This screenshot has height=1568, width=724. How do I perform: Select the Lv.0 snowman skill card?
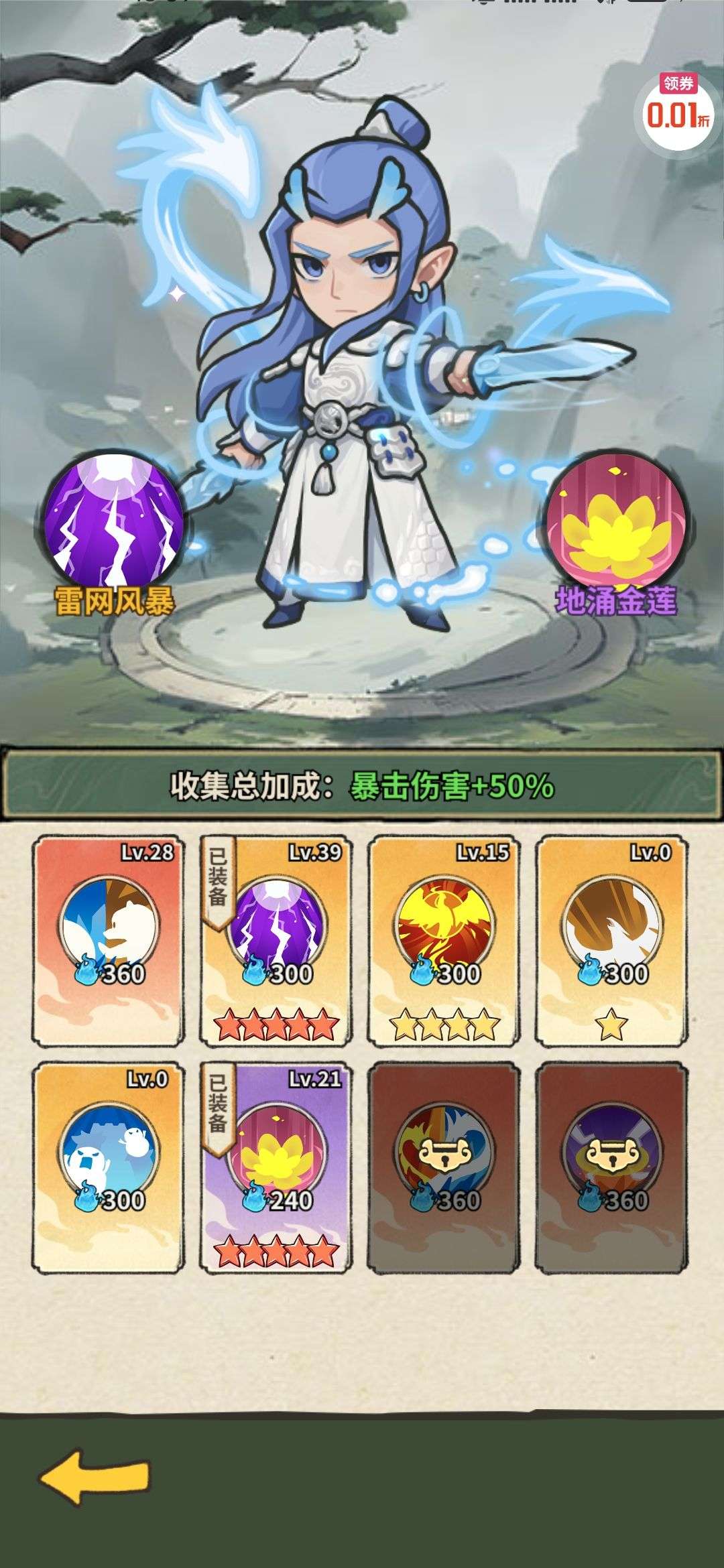pyautogui.click(x=109, y=1166)
